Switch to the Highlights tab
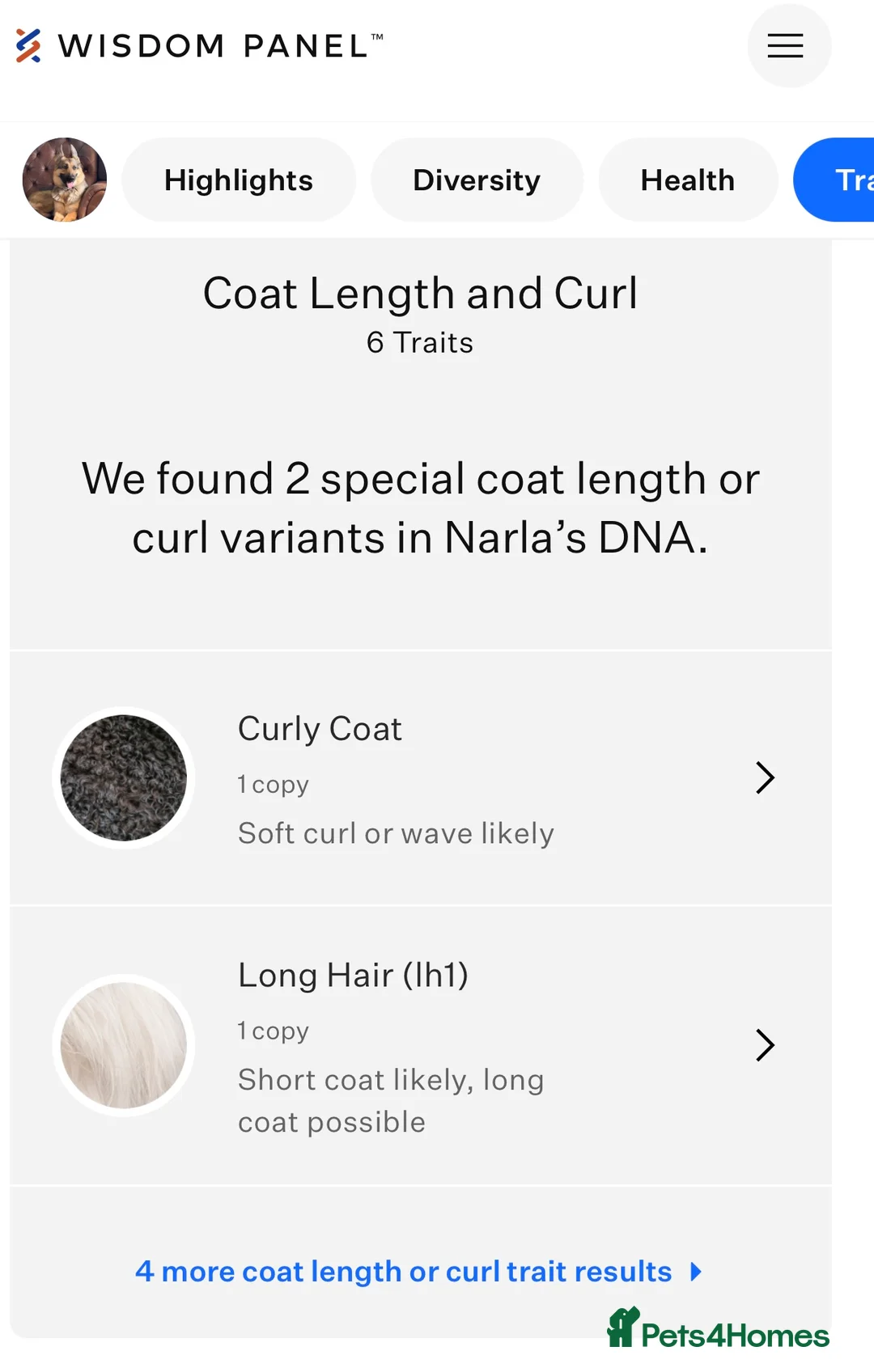The height and width of the screenshot is (1372, 874). [238, 180]
